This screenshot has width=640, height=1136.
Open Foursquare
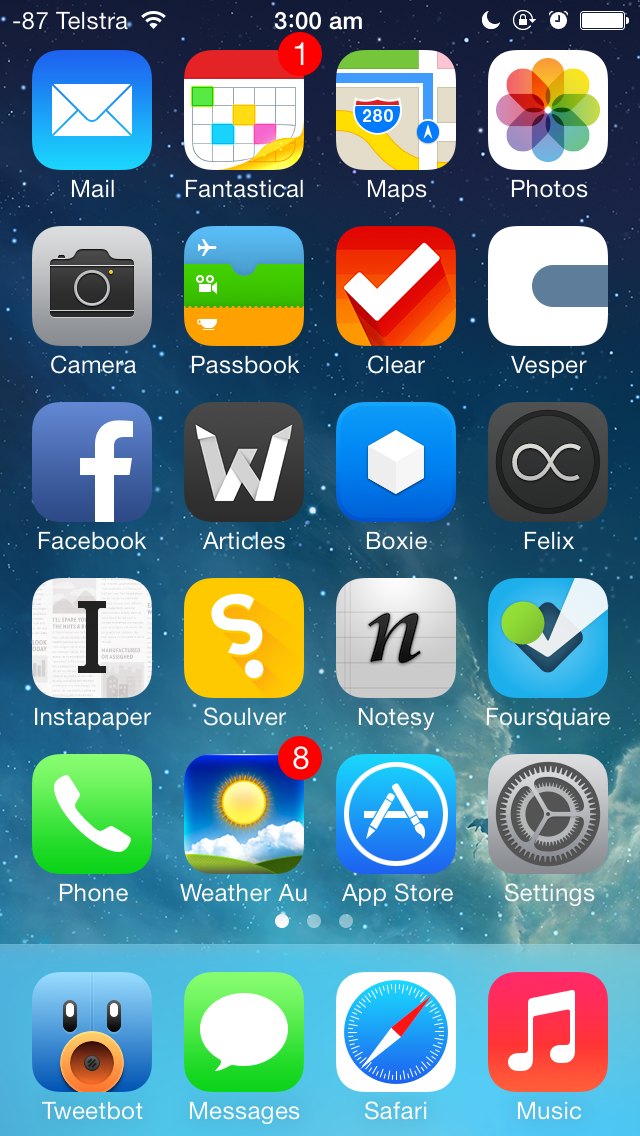coord(548,638)
